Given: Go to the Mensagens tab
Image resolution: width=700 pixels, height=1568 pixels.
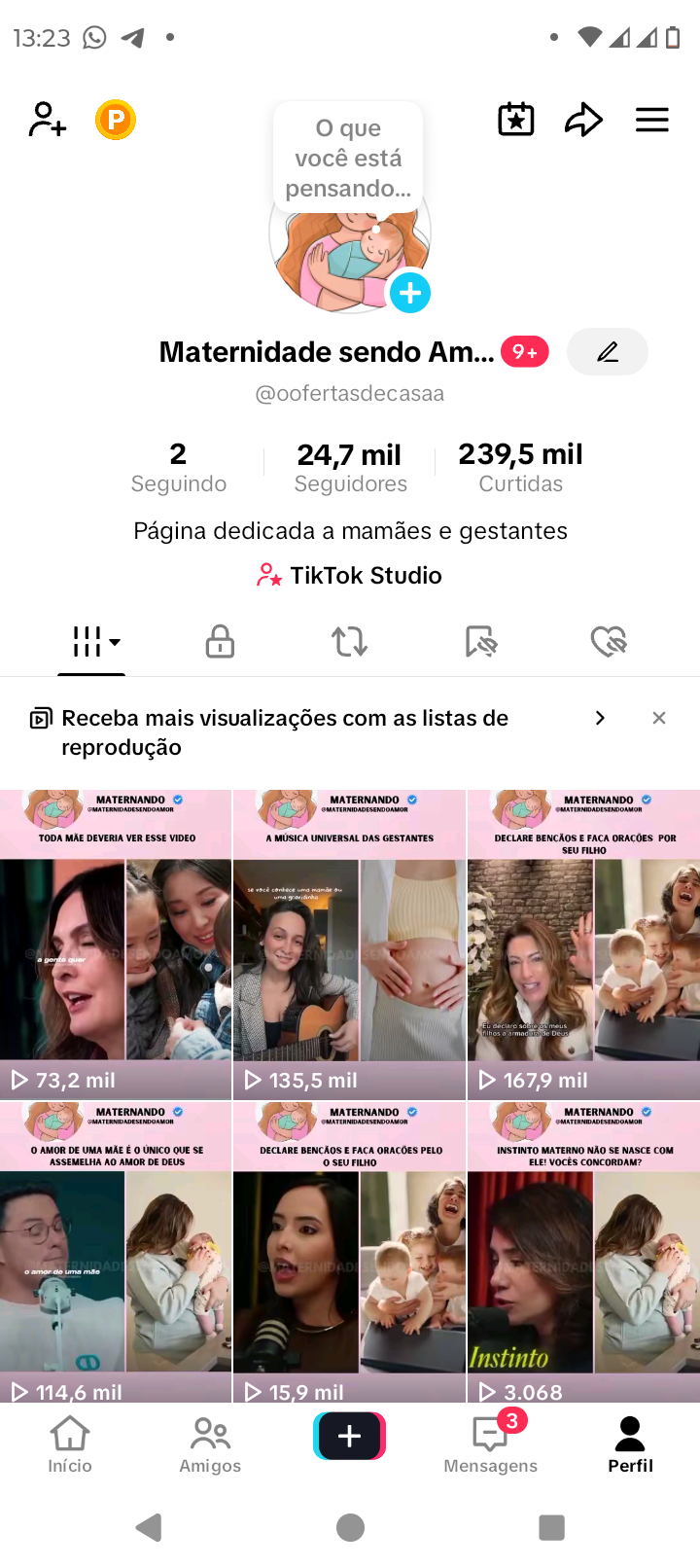Looking at the screenshot, I should 490,1444.
